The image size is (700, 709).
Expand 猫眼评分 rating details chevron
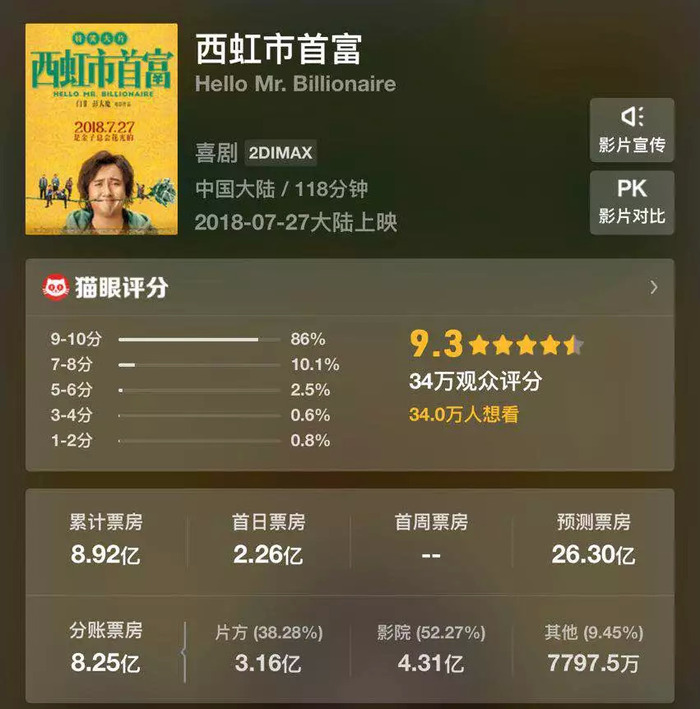tap(654, 288)
